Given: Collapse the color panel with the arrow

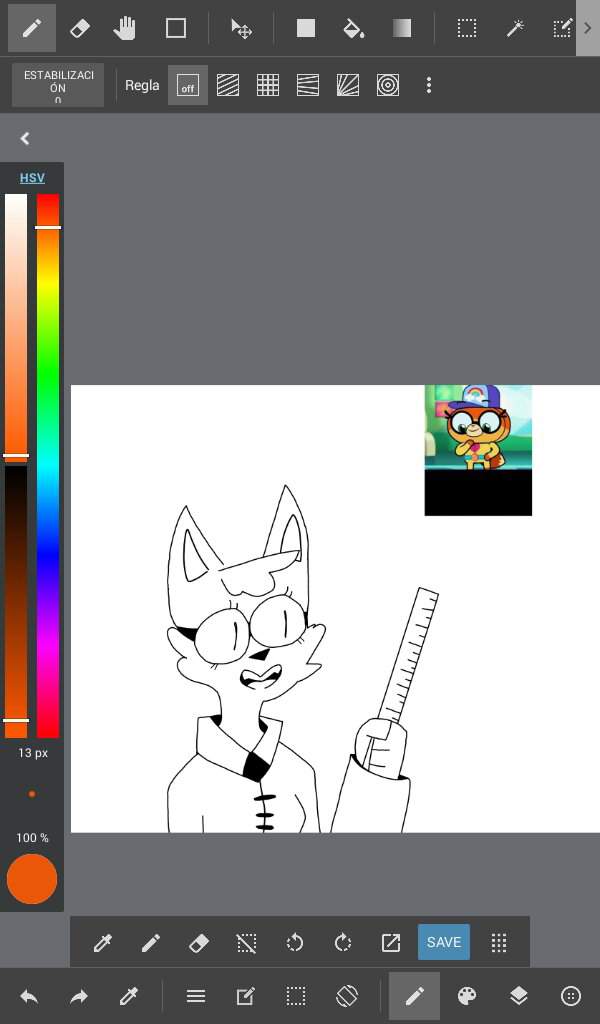Looking at the screenshot, I should click(25, 139).
